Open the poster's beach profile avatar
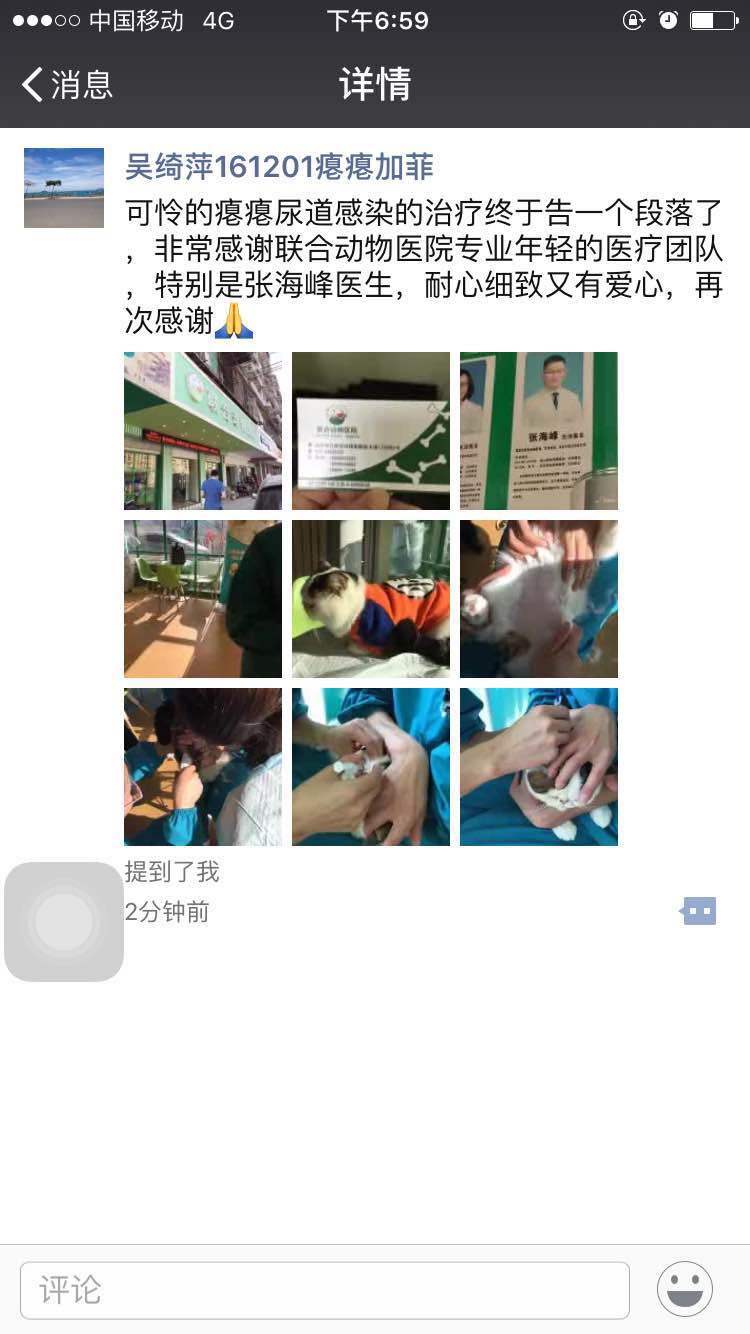The image size is (750, 1334). 64,188
